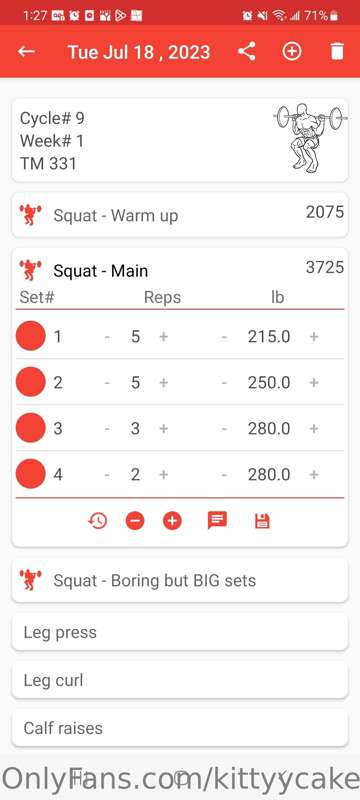
Task: Increase reps for set 1
Action: point(163,336)
